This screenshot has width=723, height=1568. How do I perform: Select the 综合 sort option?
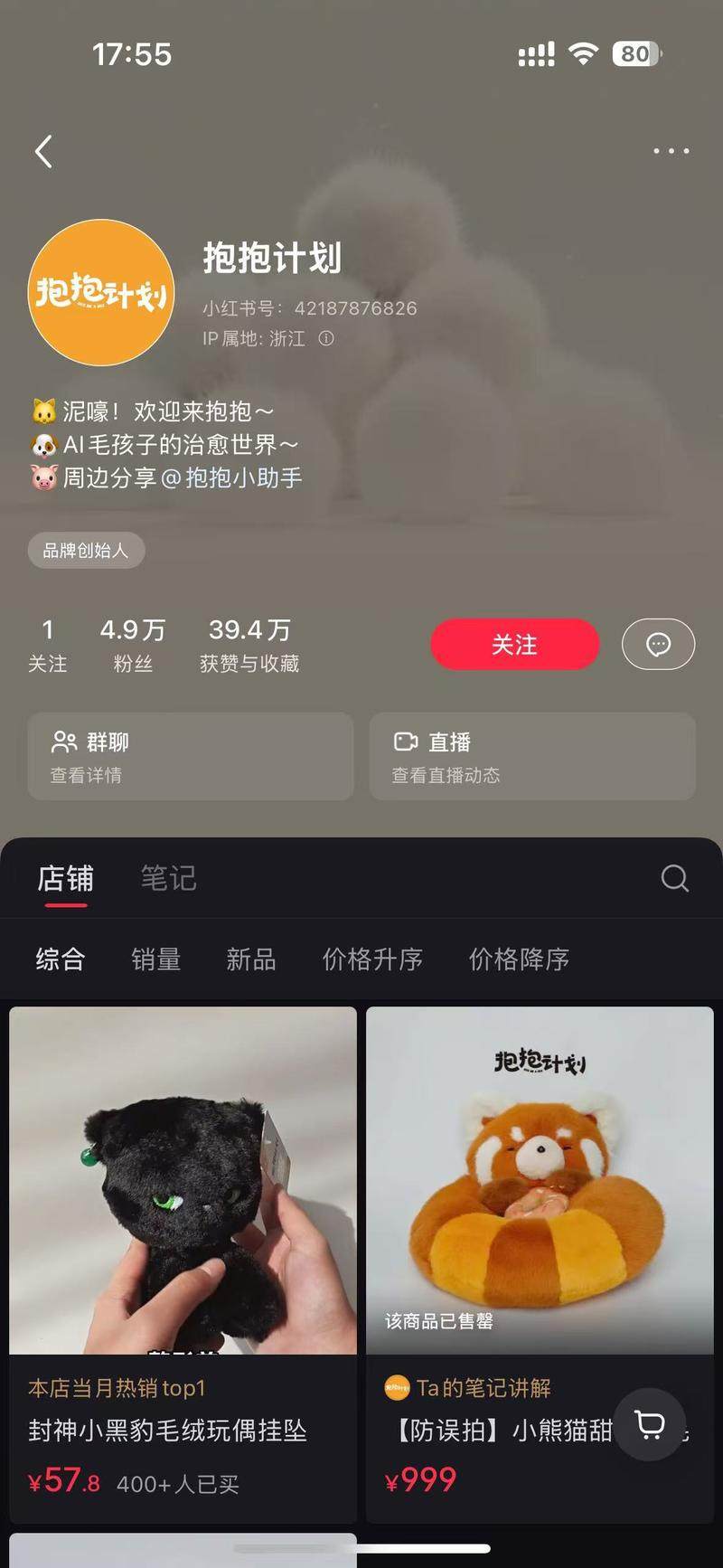(x=61, y=959)
